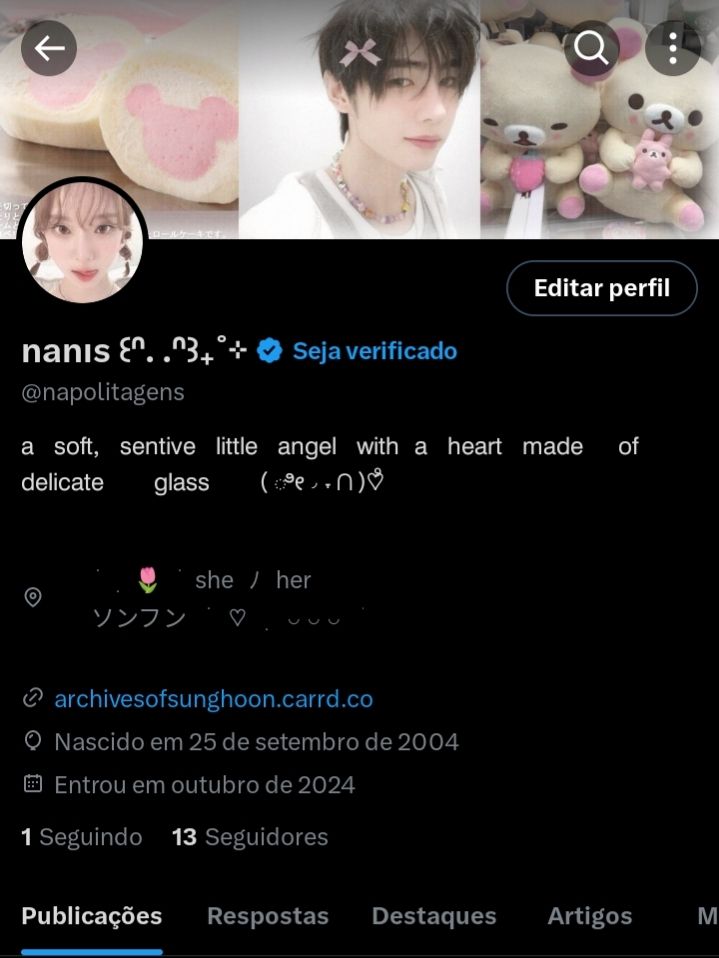Screen dimensions: 719x958
Task: Tap the Editar perfil button
Action: (x=601, y=289)
